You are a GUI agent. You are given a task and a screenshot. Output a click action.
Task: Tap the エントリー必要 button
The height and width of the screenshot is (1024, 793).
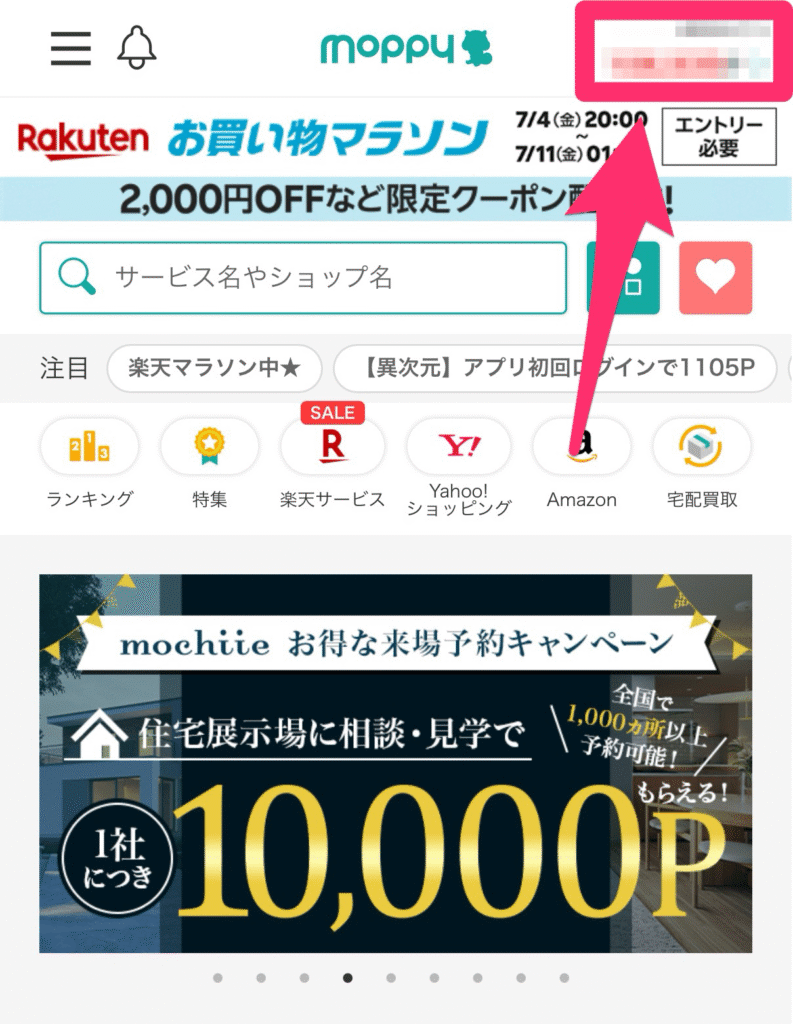pos(719,137)
